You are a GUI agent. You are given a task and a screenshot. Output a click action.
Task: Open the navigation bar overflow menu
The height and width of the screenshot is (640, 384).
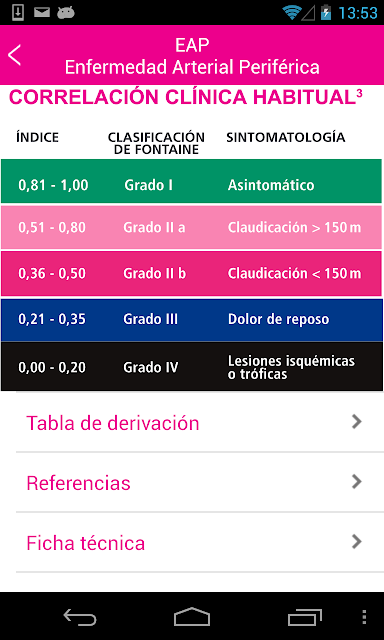click(x=364, y=617)
